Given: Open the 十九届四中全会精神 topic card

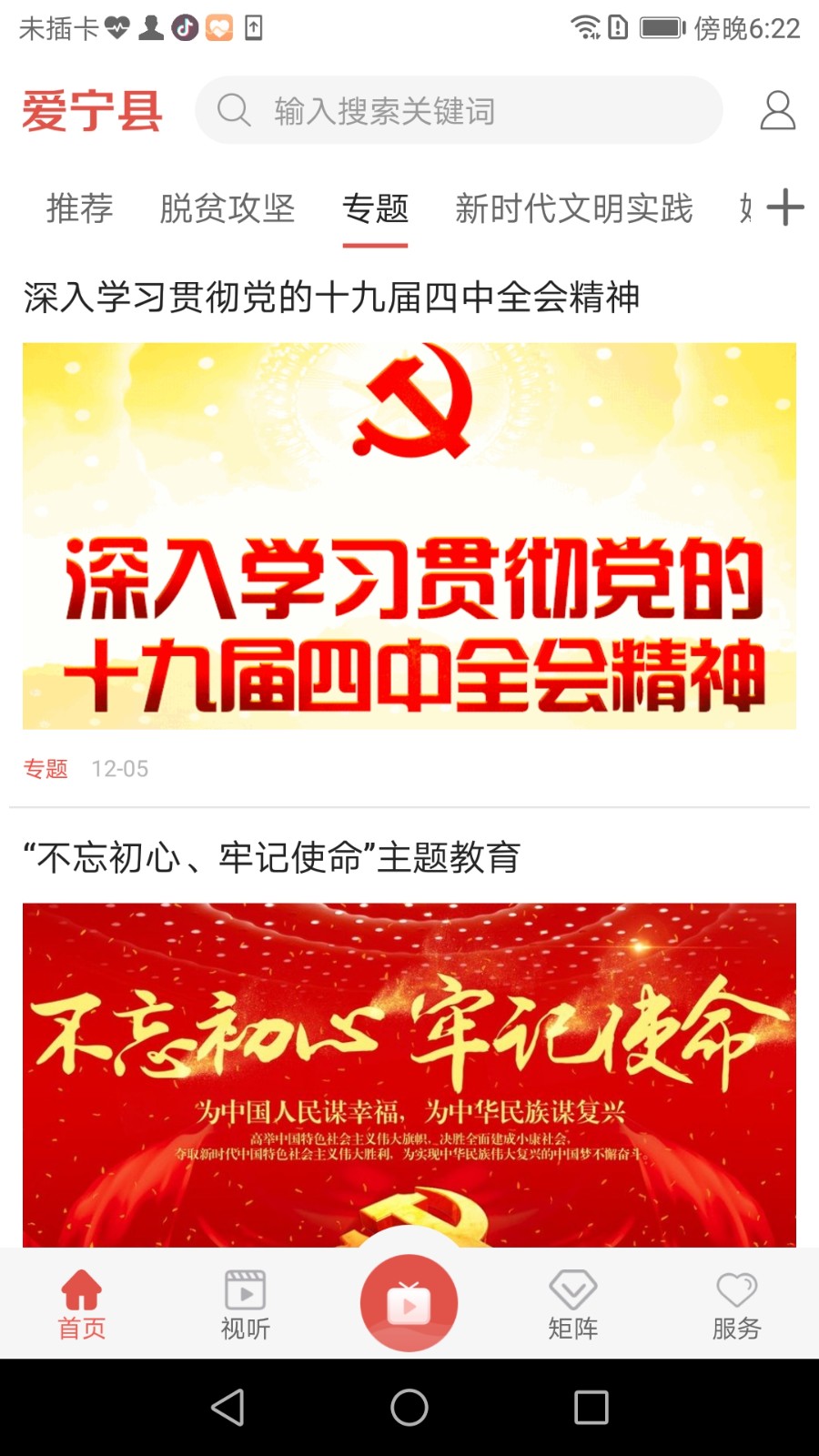Looking at the screenshot, I should (x=409, y=535).
